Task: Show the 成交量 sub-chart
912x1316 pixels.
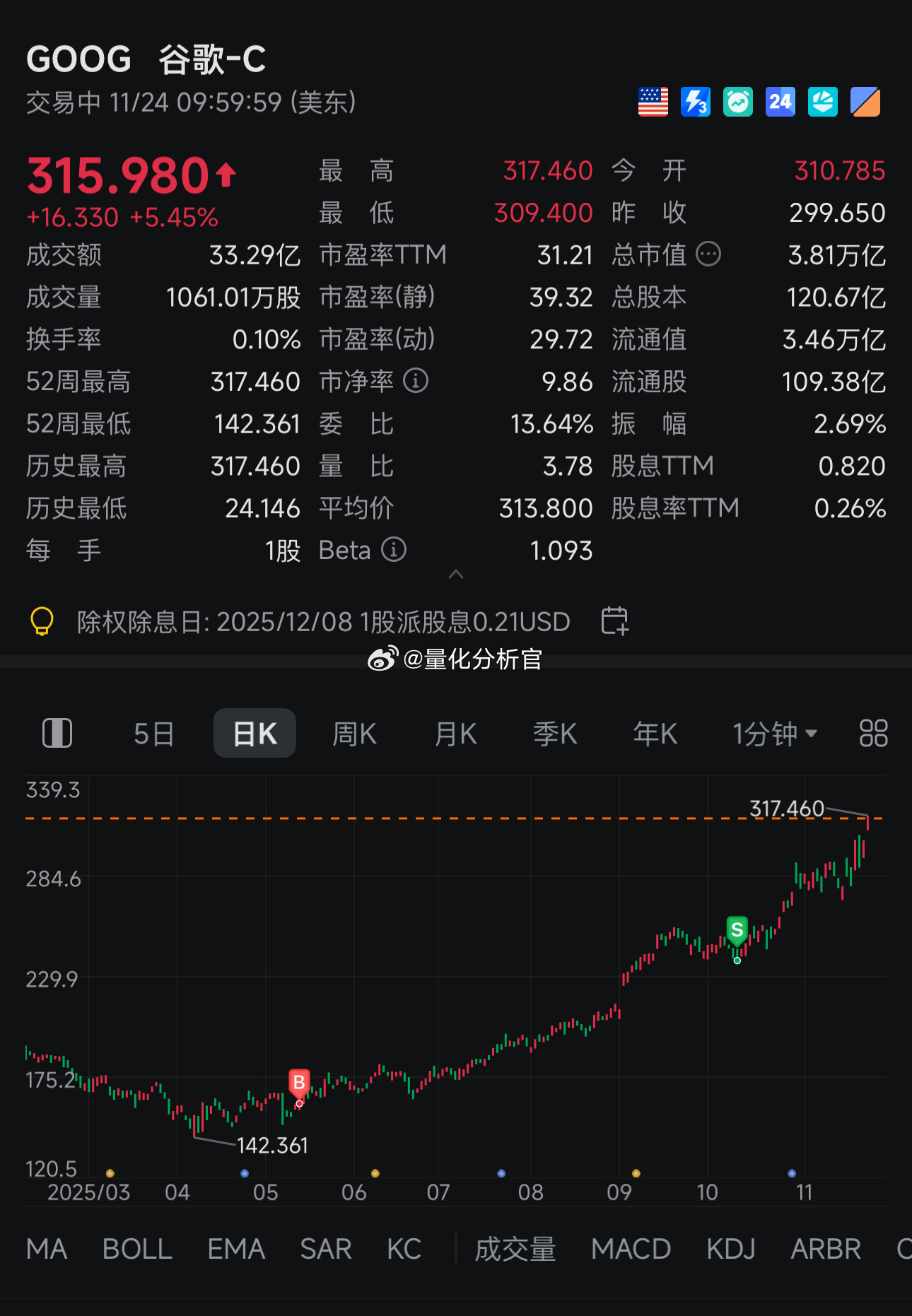Action: tap(515, 1250)
